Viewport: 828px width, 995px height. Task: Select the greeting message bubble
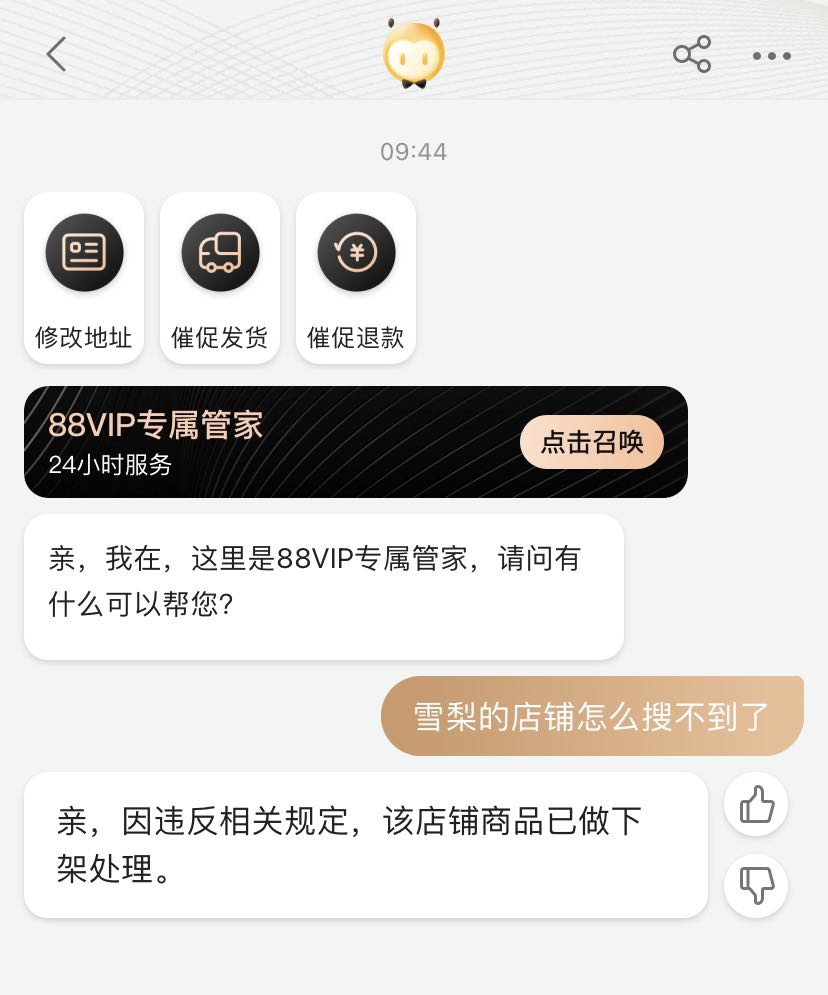[x=322, y=585]
